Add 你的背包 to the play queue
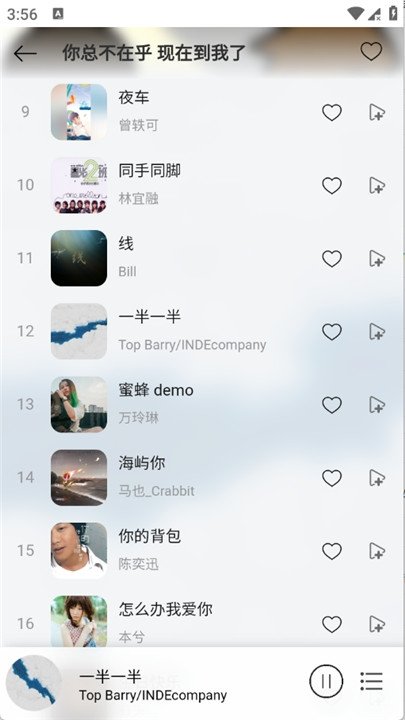 tap(377, 551)
